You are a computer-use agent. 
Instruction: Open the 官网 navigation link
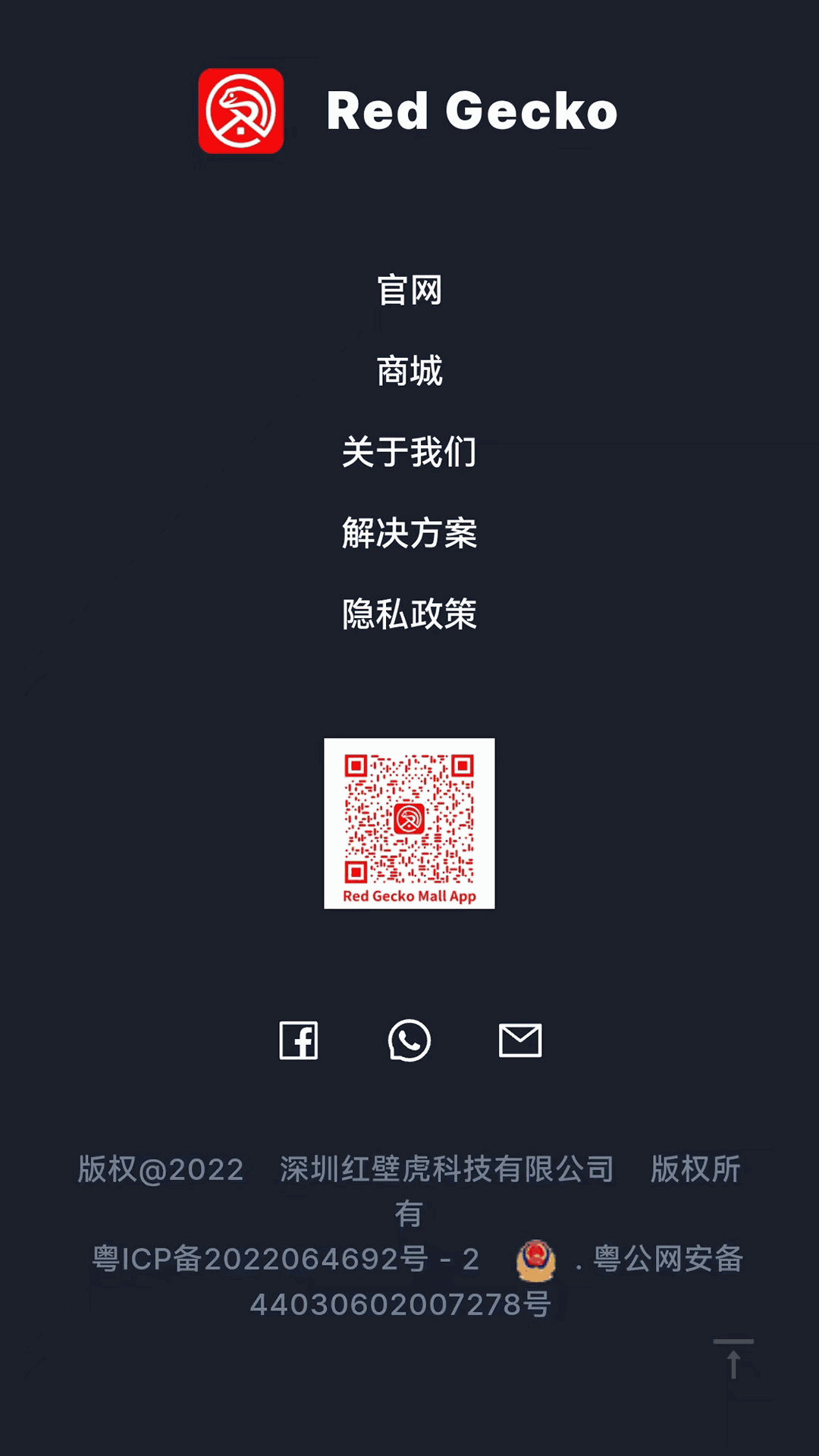coord(409,290)
